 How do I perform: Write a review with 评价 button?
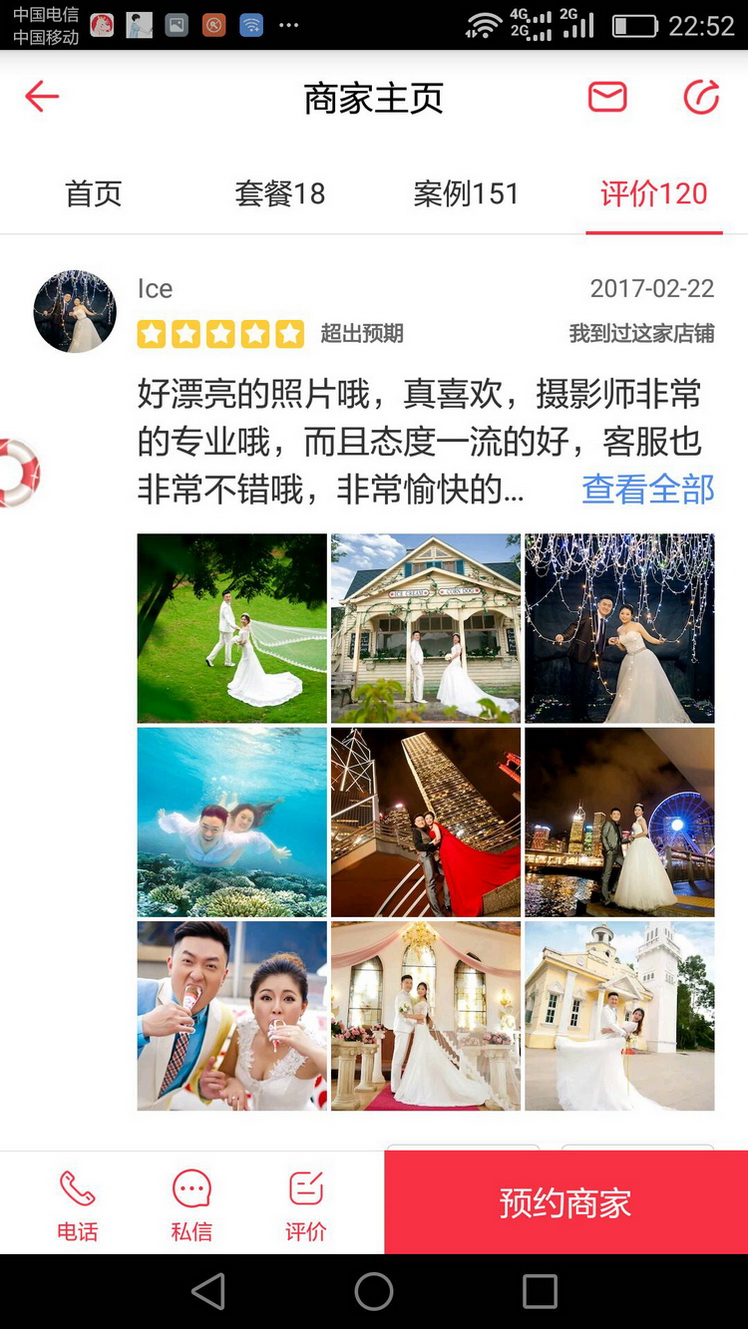pos(306,1204)
